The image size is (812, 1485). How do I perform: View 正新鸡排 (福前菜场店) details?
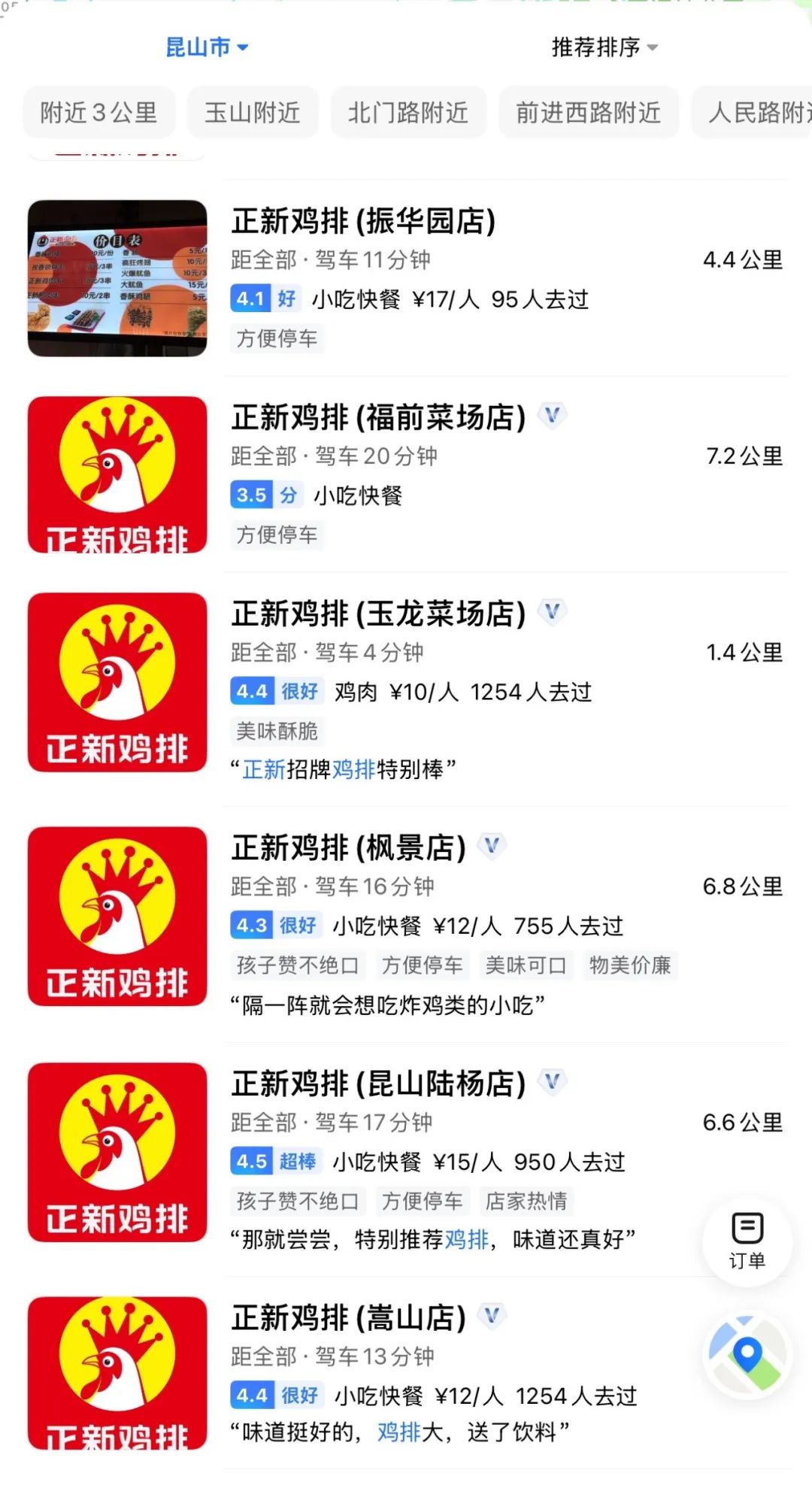(x=378, y=418)
